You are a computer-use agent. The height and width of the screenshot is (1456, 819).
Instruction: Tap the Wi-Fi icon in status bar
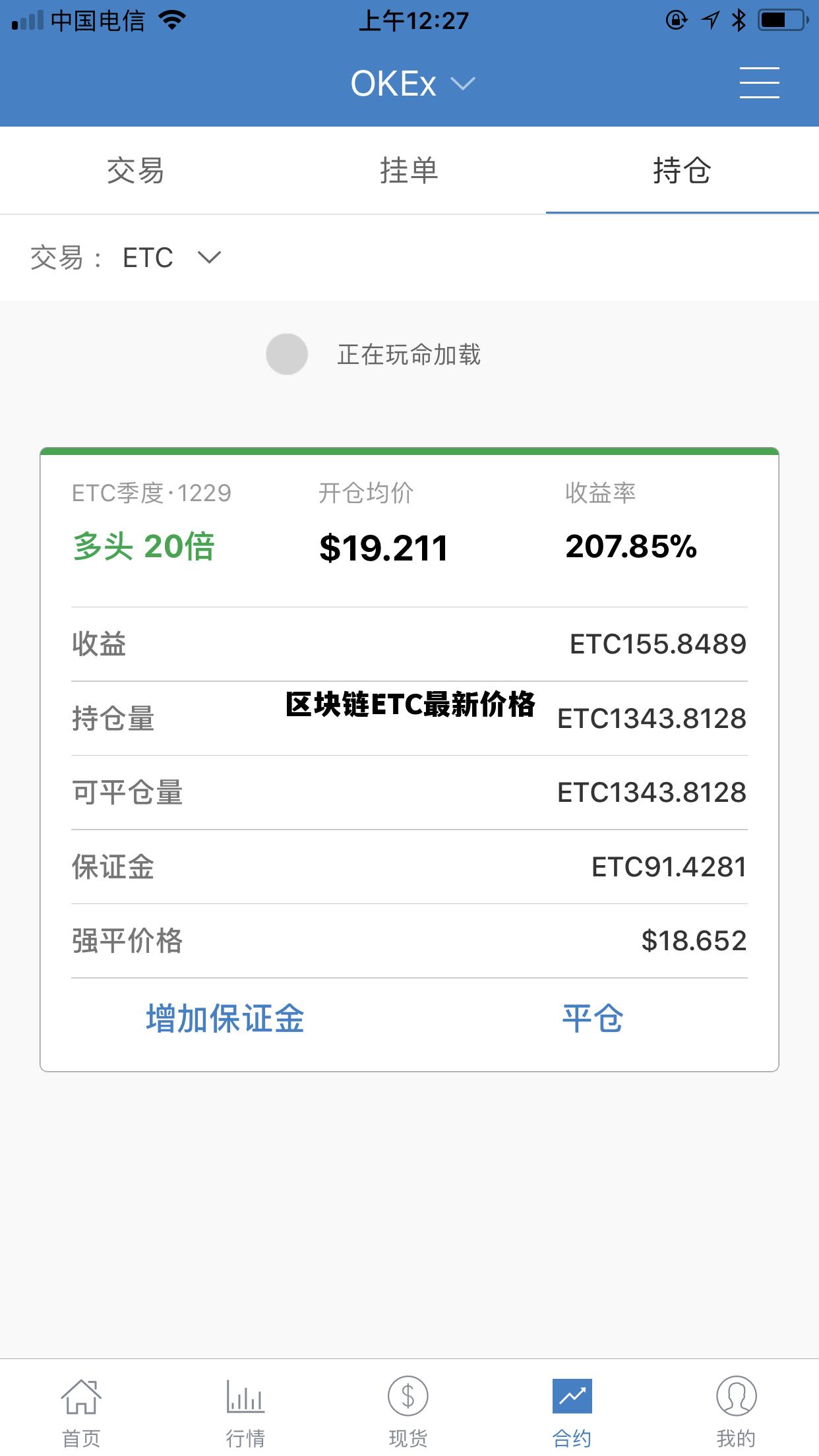coord(173,20)
